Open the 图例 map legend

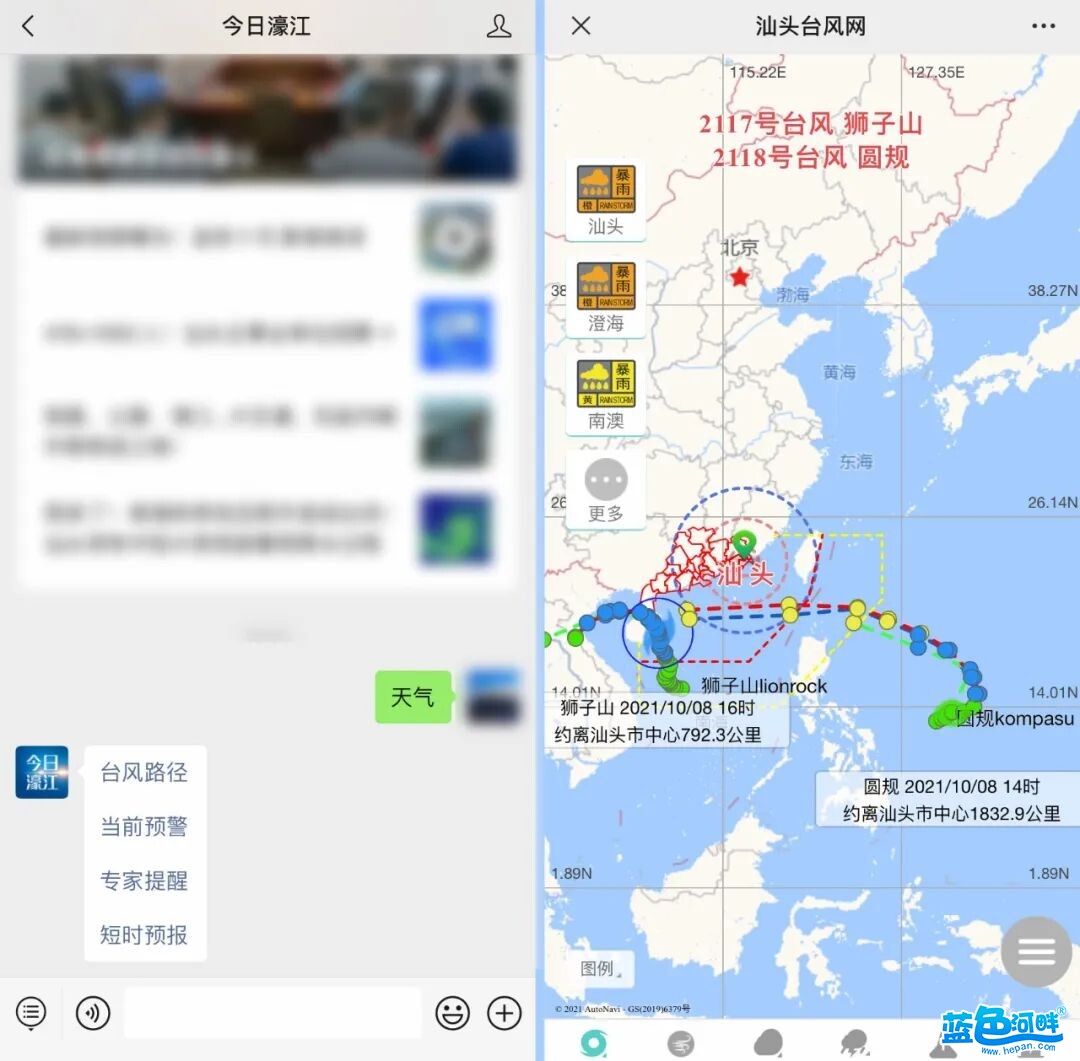pyautogui.click(x=600, y=968)
